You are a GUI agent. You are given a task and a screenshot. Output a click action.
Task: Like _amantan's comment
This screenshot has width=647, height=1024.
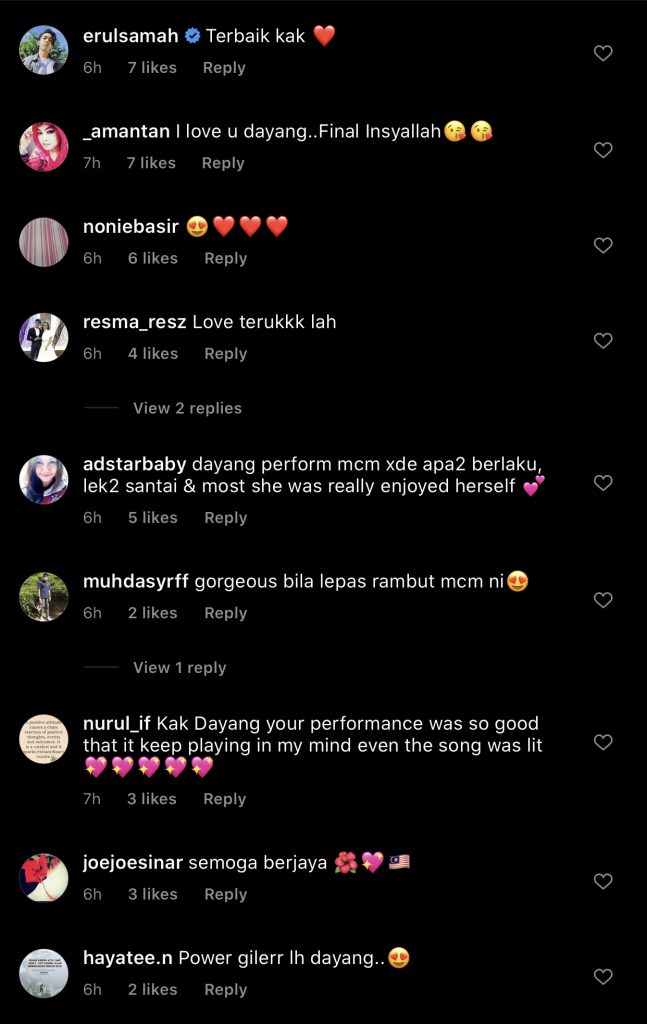pyautogui.click(x=603, y=150)
